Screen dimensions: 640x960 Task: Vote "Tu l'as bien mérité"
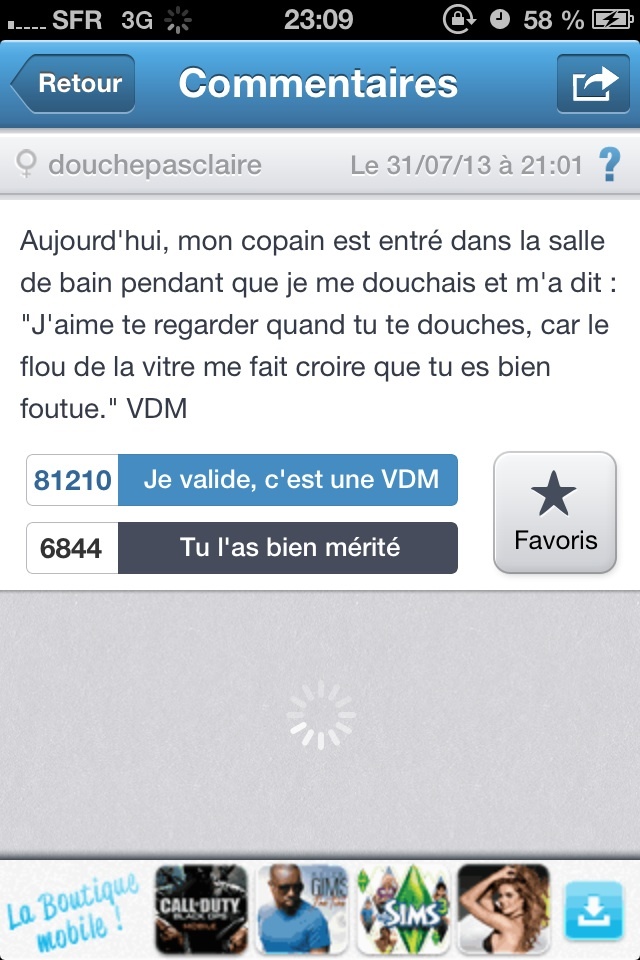(x=288, y=548)
